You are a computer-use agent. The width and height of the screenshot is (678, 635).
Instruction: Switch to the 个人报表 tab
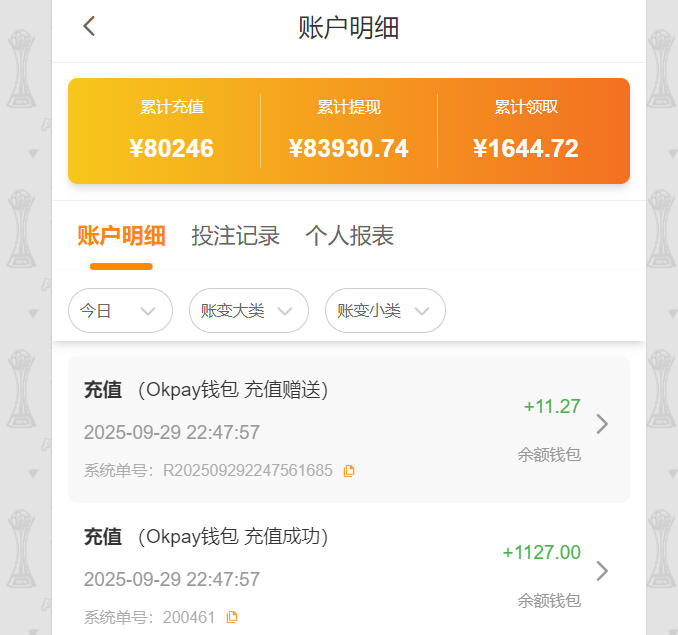point(349,236)
